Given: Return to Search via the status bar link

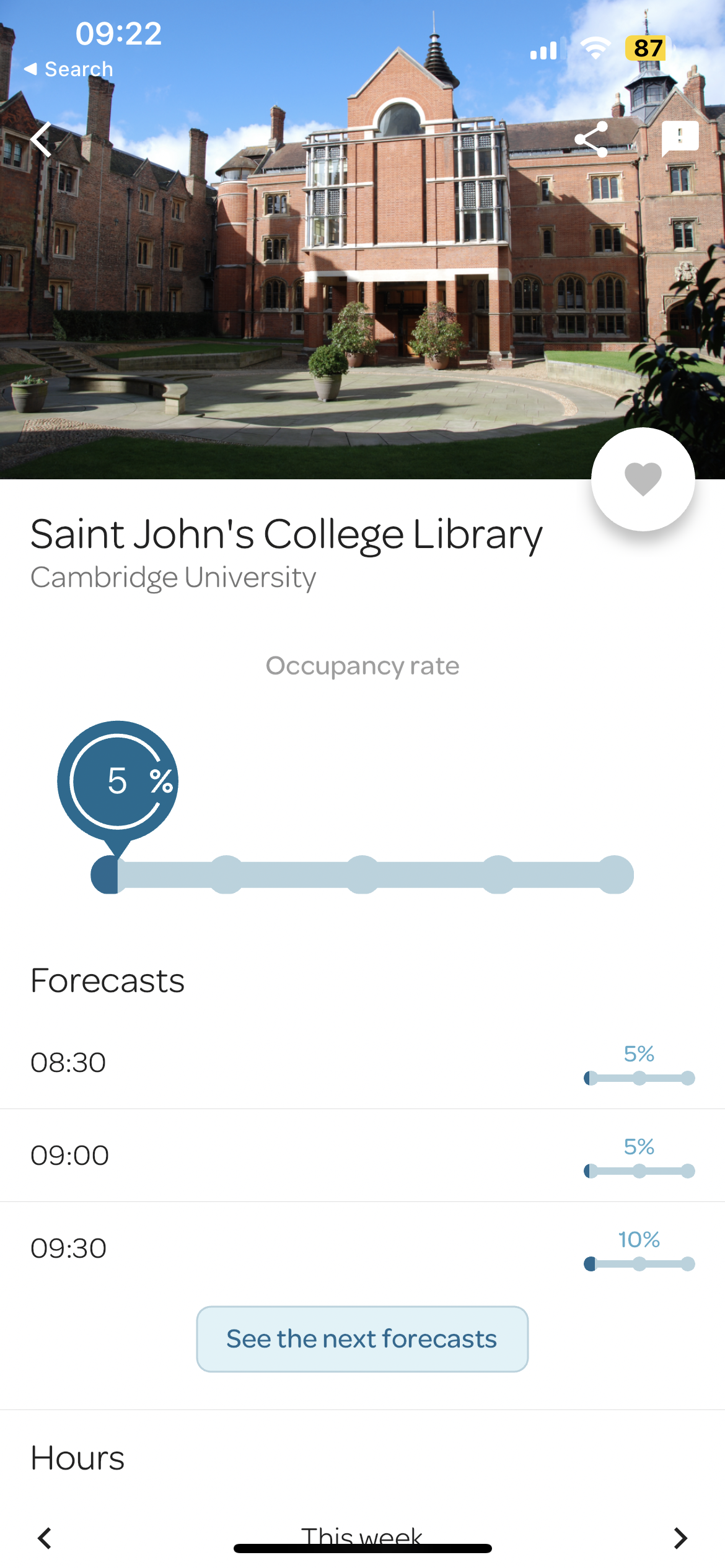Looking at the screenshot, I should (x=68, y=69).
